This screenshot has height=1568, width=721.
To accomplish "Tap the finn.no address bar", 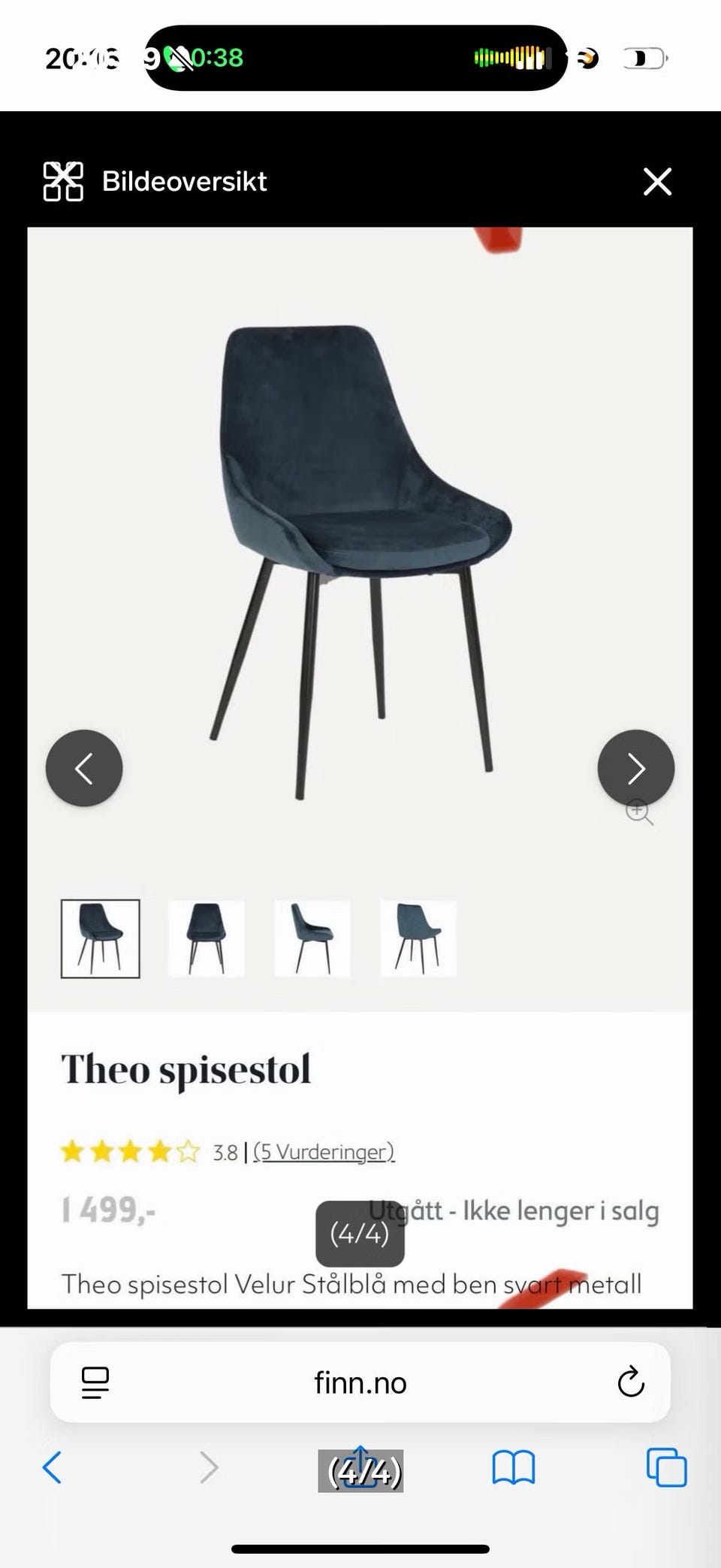I will pyautogui.click(x=360, y=1382).
